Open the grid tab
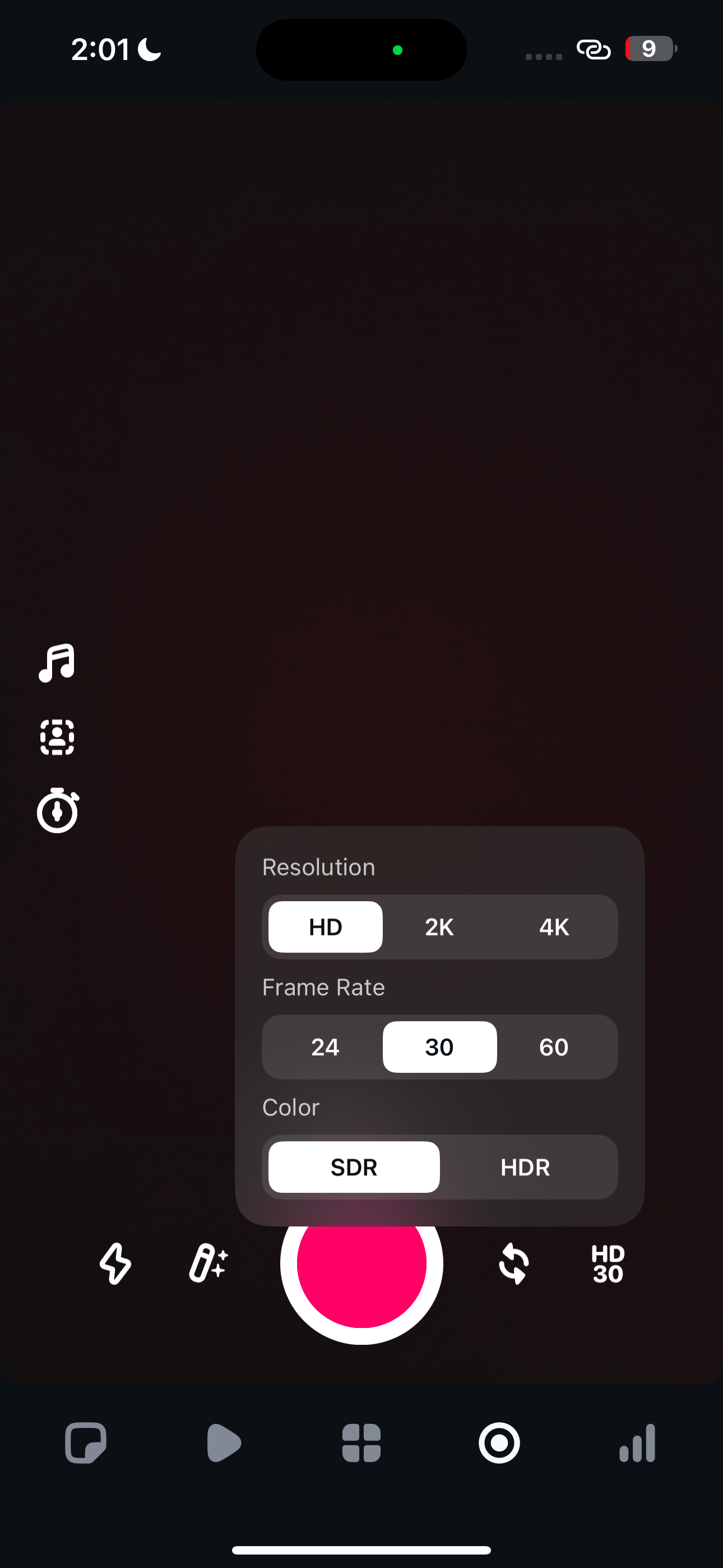The width and height of the screenshot is (723, 1568). pyautogui.click(x=361, y=1442)
